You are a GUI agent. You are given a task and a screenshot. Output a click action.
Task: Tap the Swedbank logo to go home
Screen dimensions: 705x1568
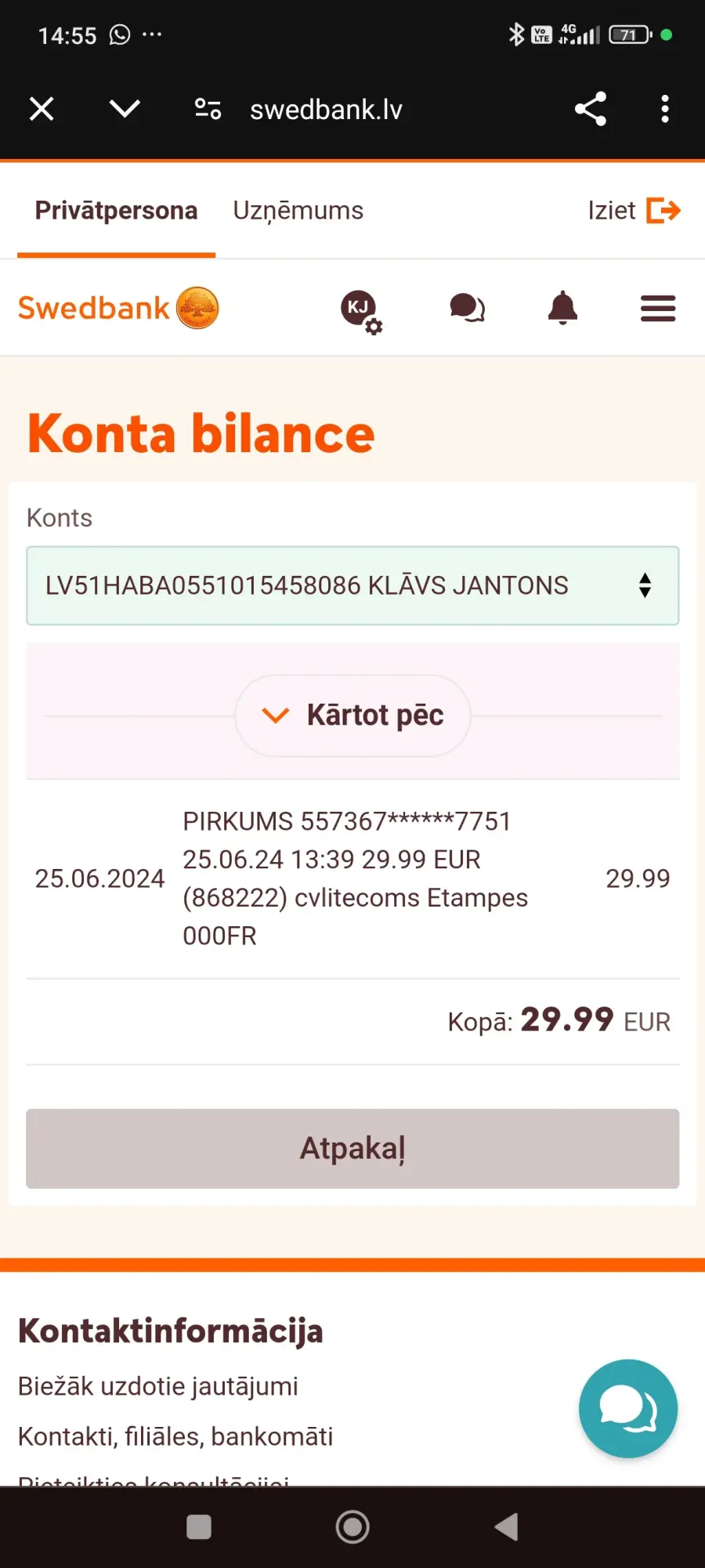point(118,308)
